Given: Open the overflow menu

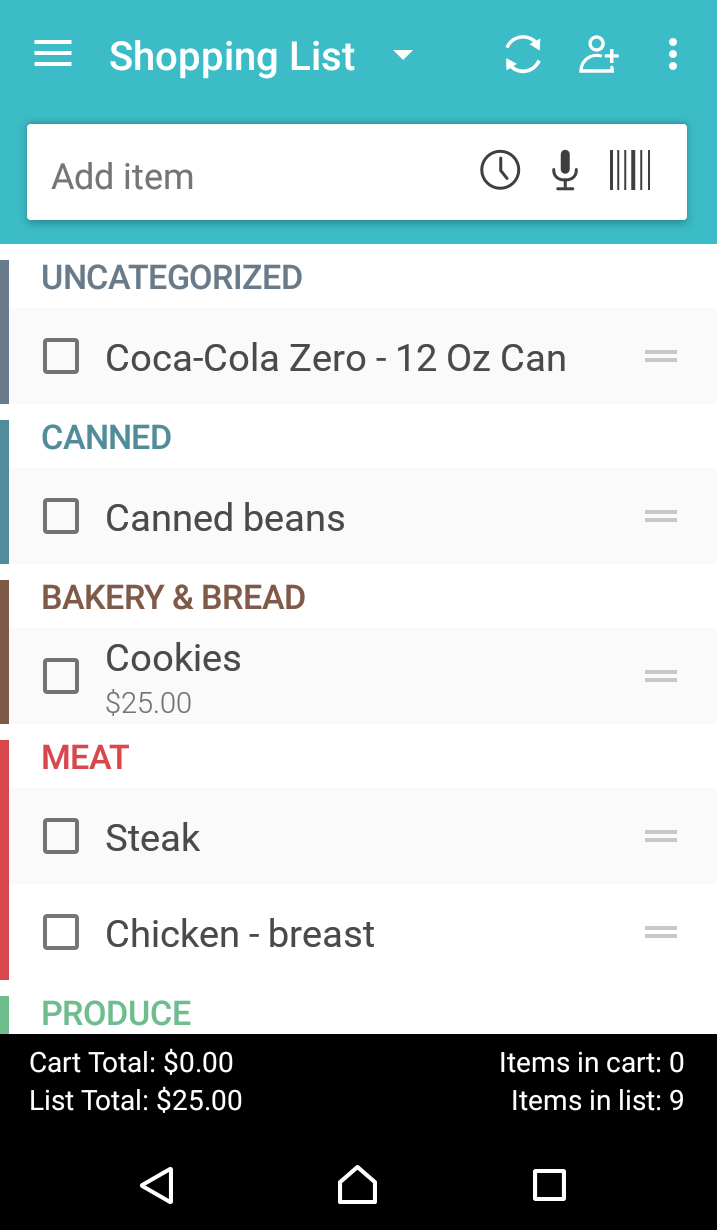Looking at the screenshot, I should tap(673, 55).
